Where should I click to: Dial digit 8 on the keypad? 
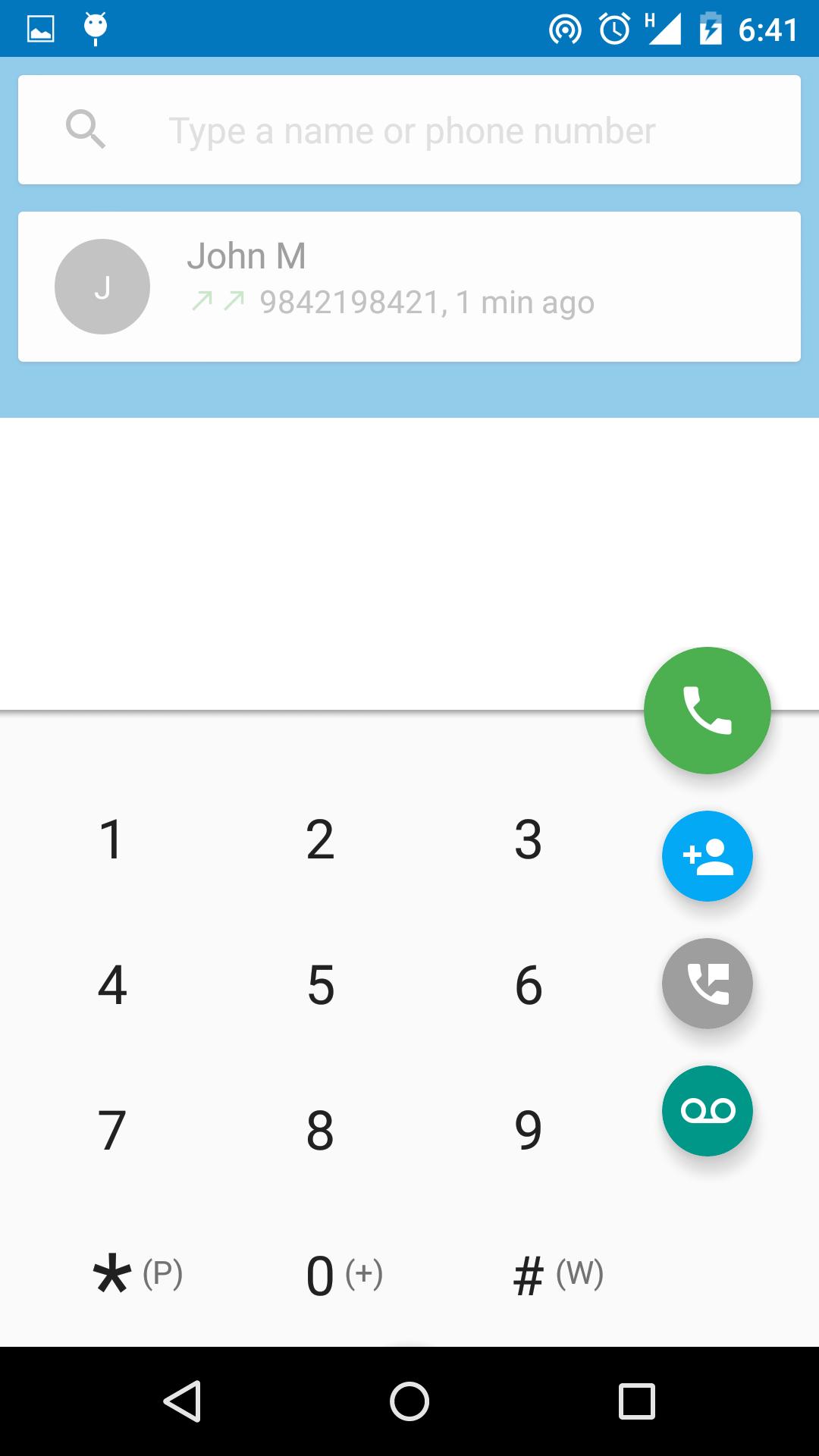click(320, 1130)
